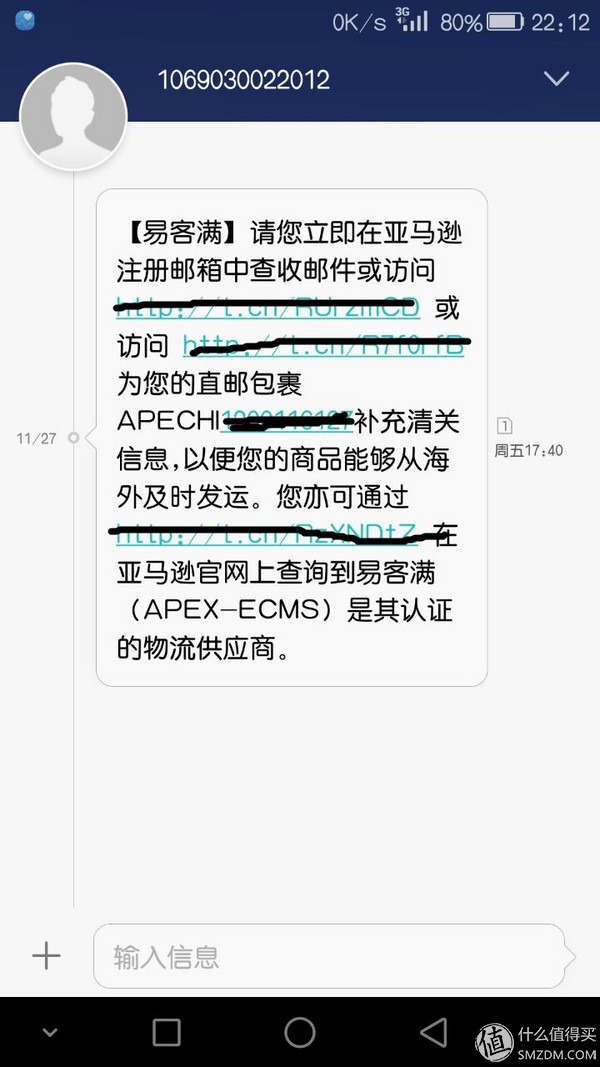600x1067 pixels.
Task: Go back with the system back button
Action: pyautogui.click(x=433, y=1032)
